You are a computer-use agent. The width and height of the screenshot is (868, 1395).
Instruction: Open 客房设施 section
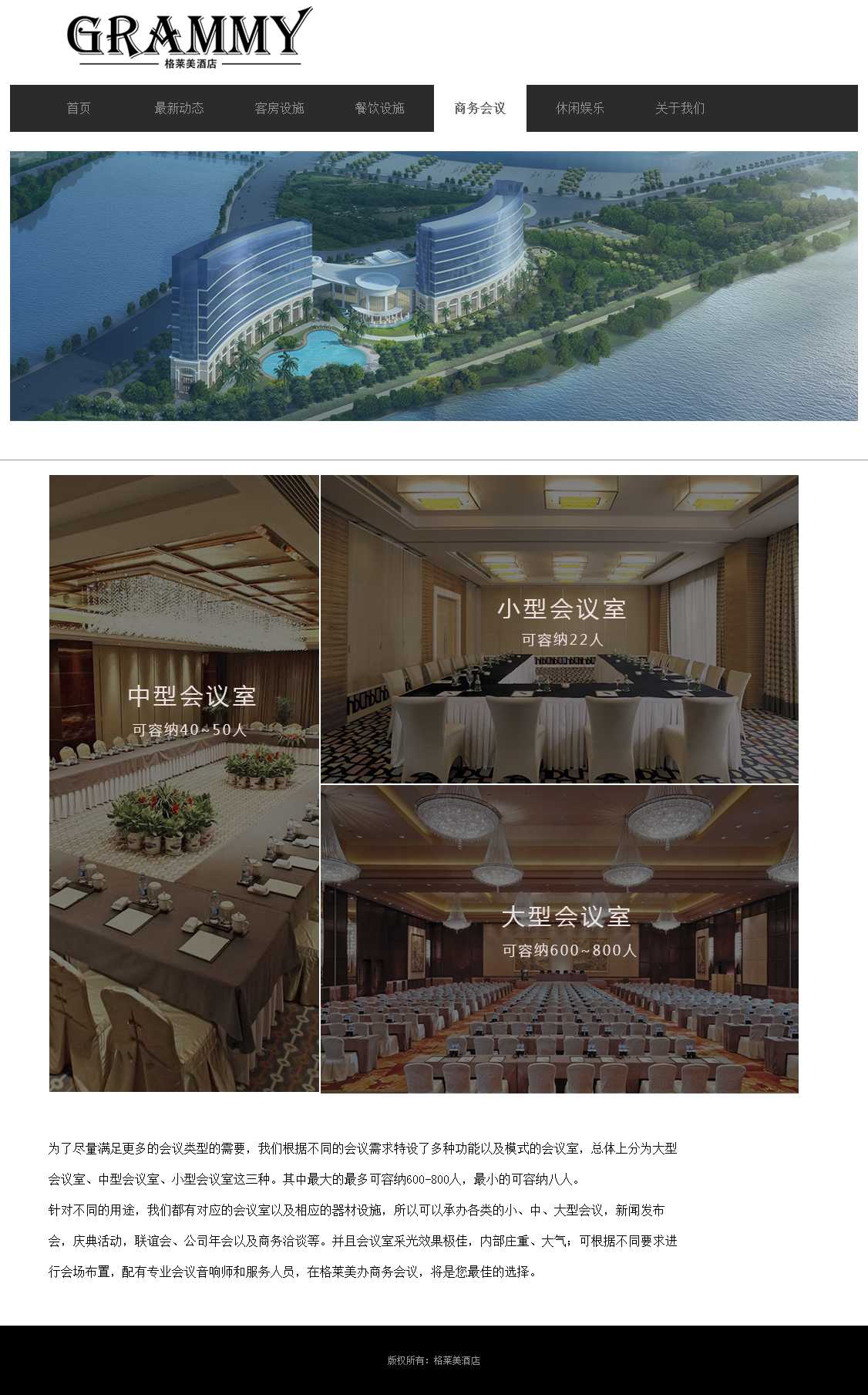pyautogui.click(x=279, y=108)
